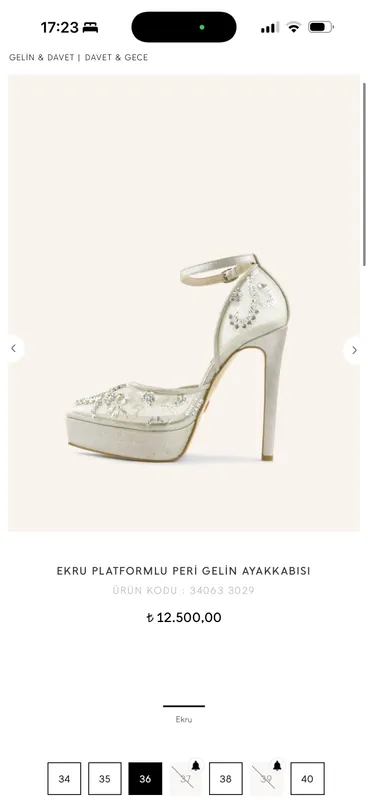Select shoe size 36
This screenshot has width=368, height=800.
pyautogui.click(x=145, y=779)
